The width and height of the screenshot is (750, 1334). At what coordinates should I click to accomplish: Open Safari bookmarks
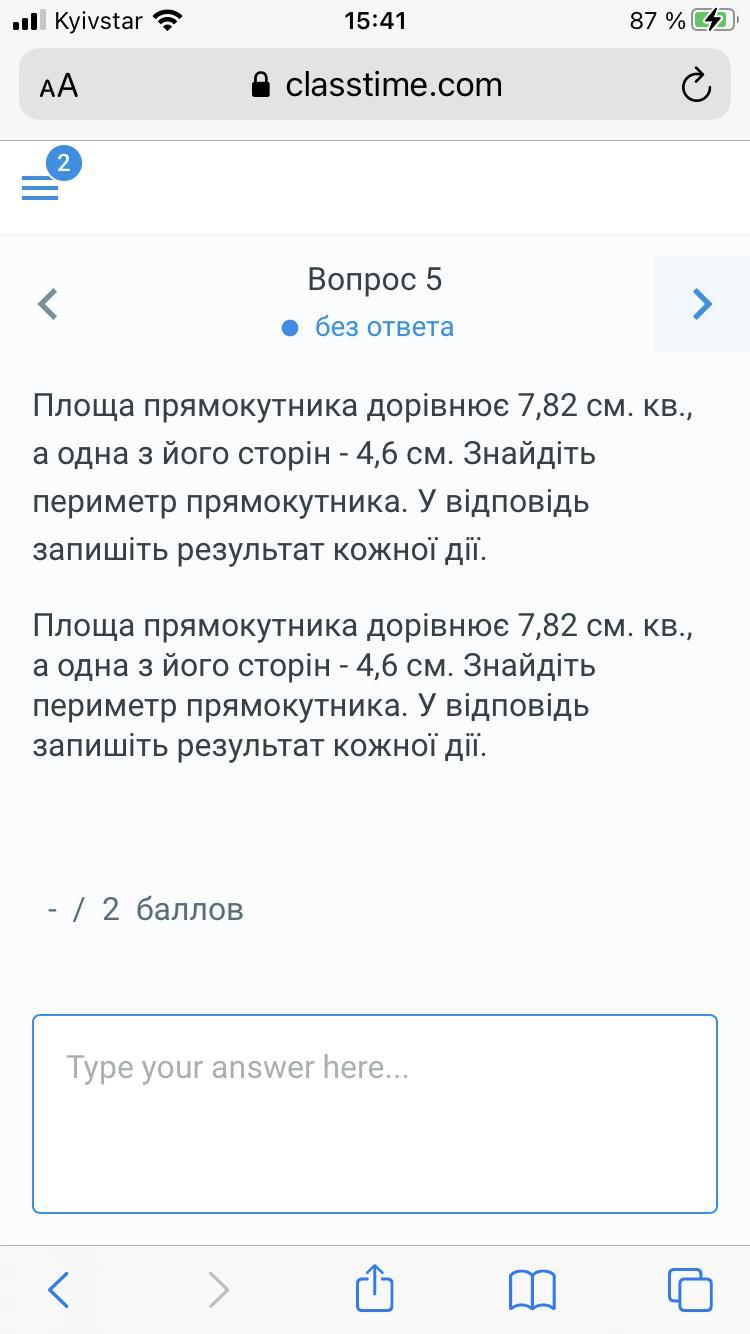click(x=532, y=1289)
